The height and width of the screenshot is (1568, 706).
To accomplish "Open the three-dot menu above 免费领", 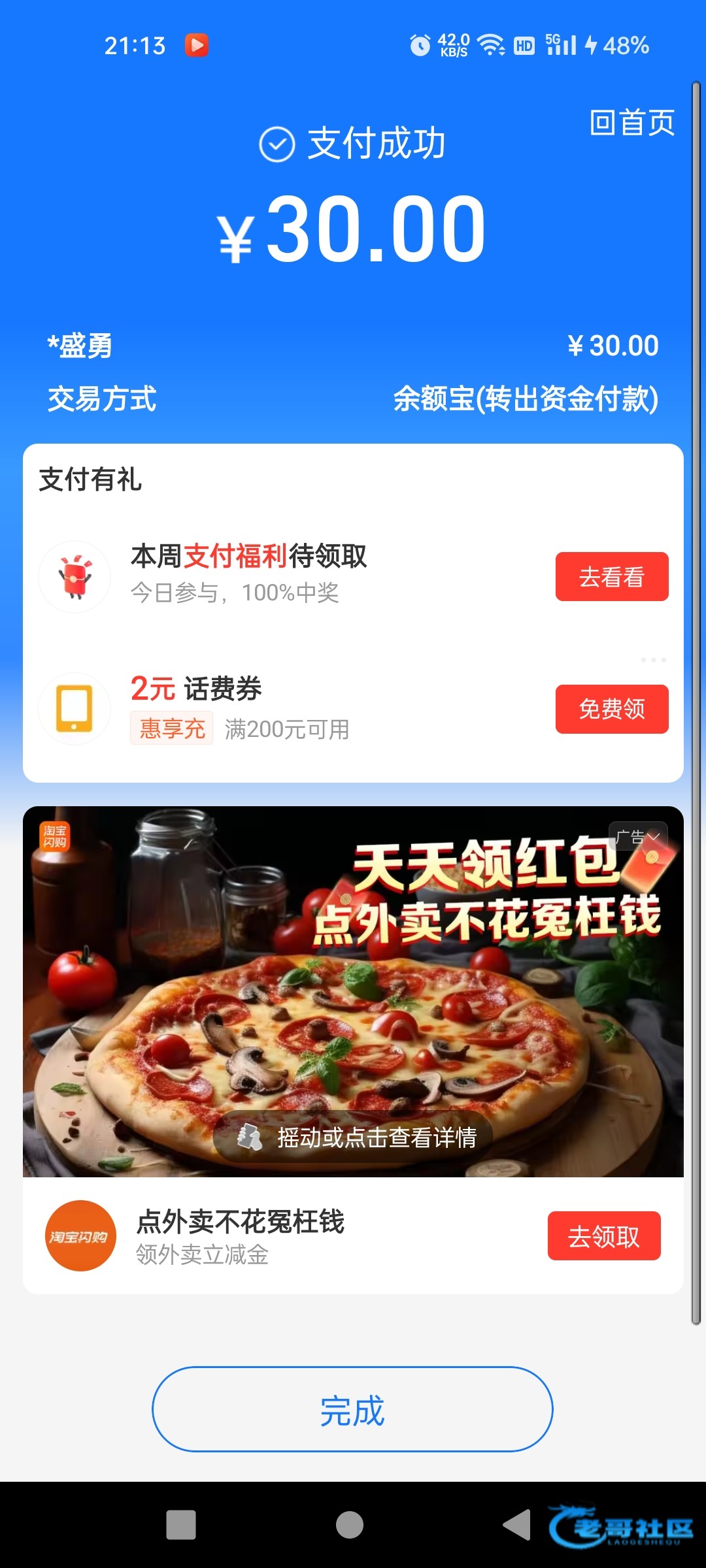I will pyautogui.click(x=653, y=660).
